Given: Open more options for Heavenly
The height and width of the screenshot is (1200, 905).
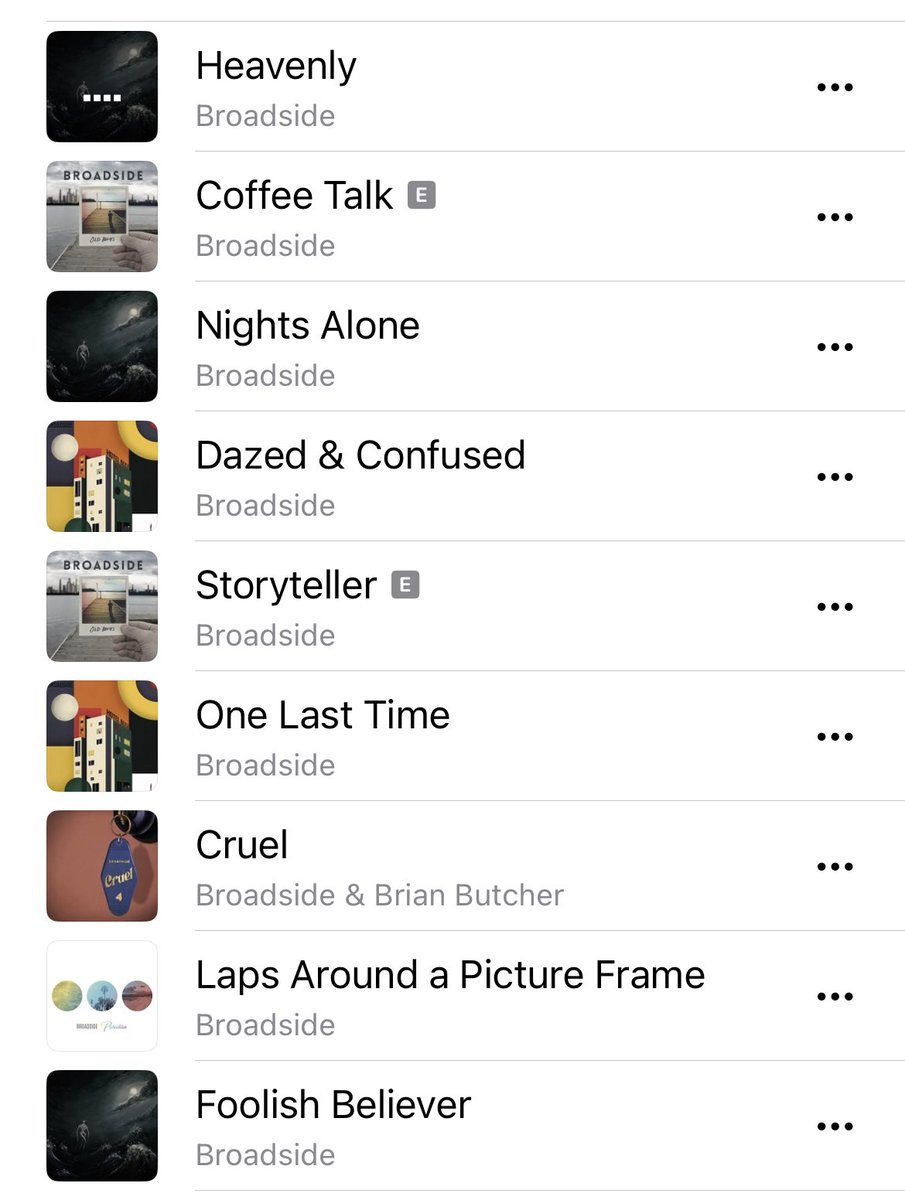Looking at the screenshot, I should 835,87.
